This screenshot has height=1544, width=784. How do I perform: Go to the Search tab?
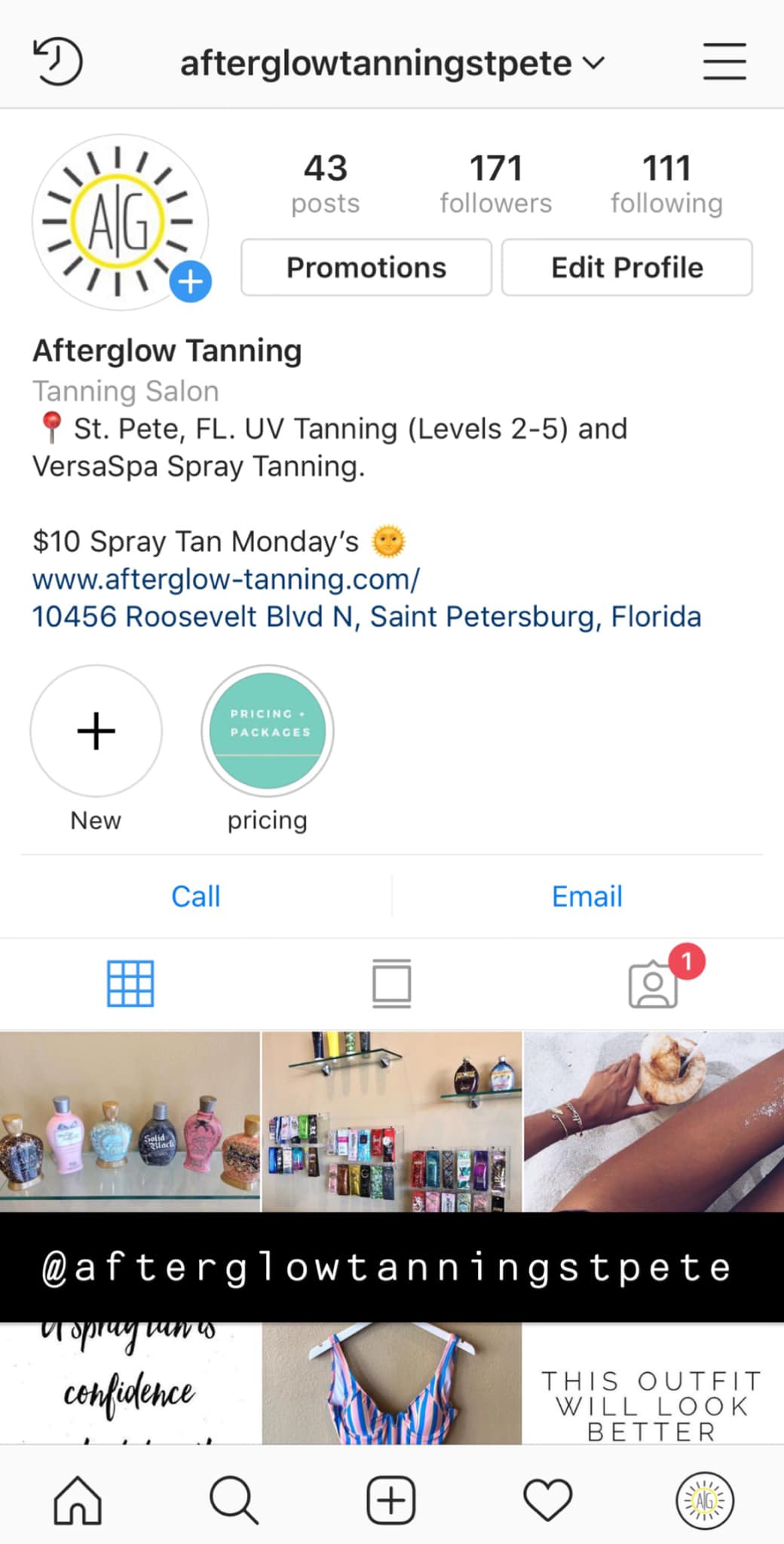234,1500
